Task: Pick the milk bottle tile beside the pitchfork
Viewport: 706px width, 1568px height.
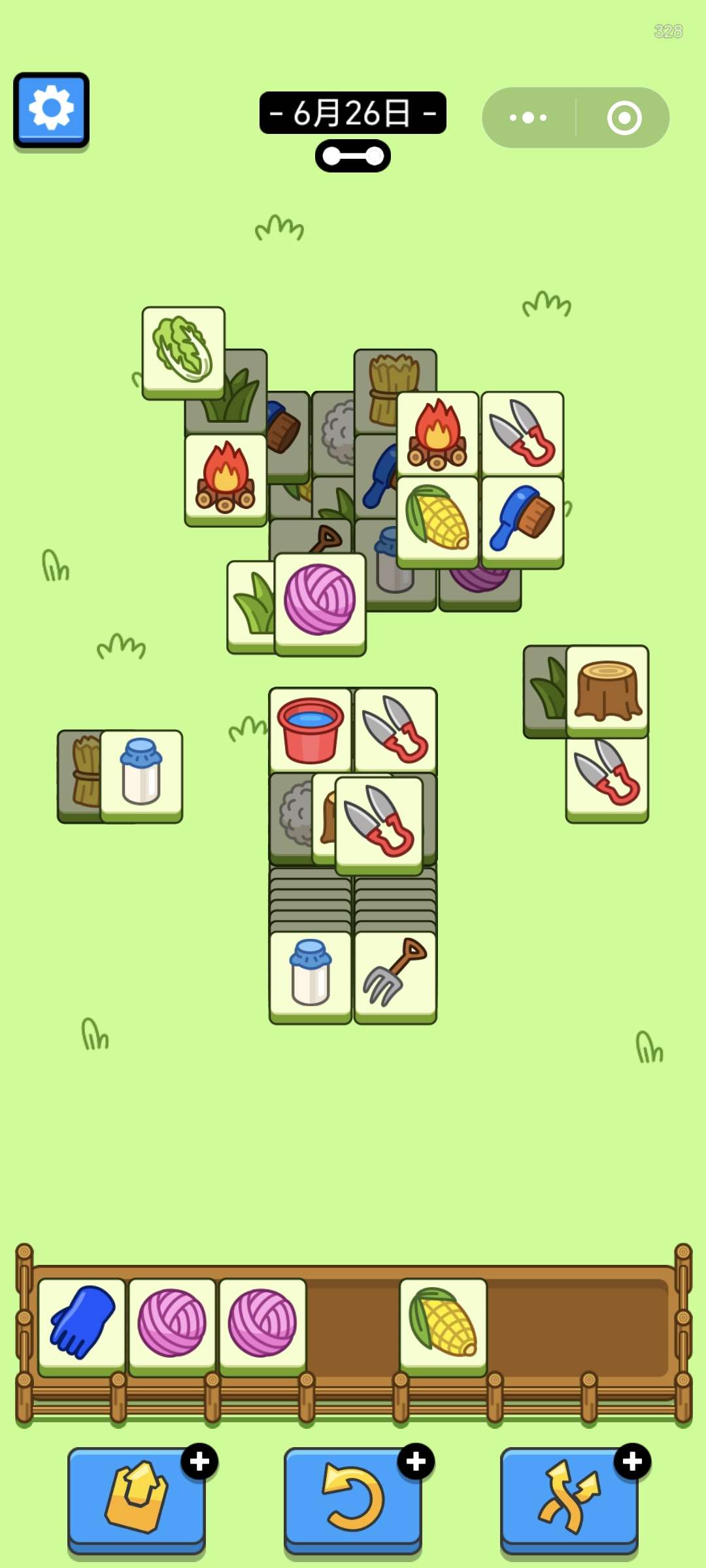Action: [310, 975]
